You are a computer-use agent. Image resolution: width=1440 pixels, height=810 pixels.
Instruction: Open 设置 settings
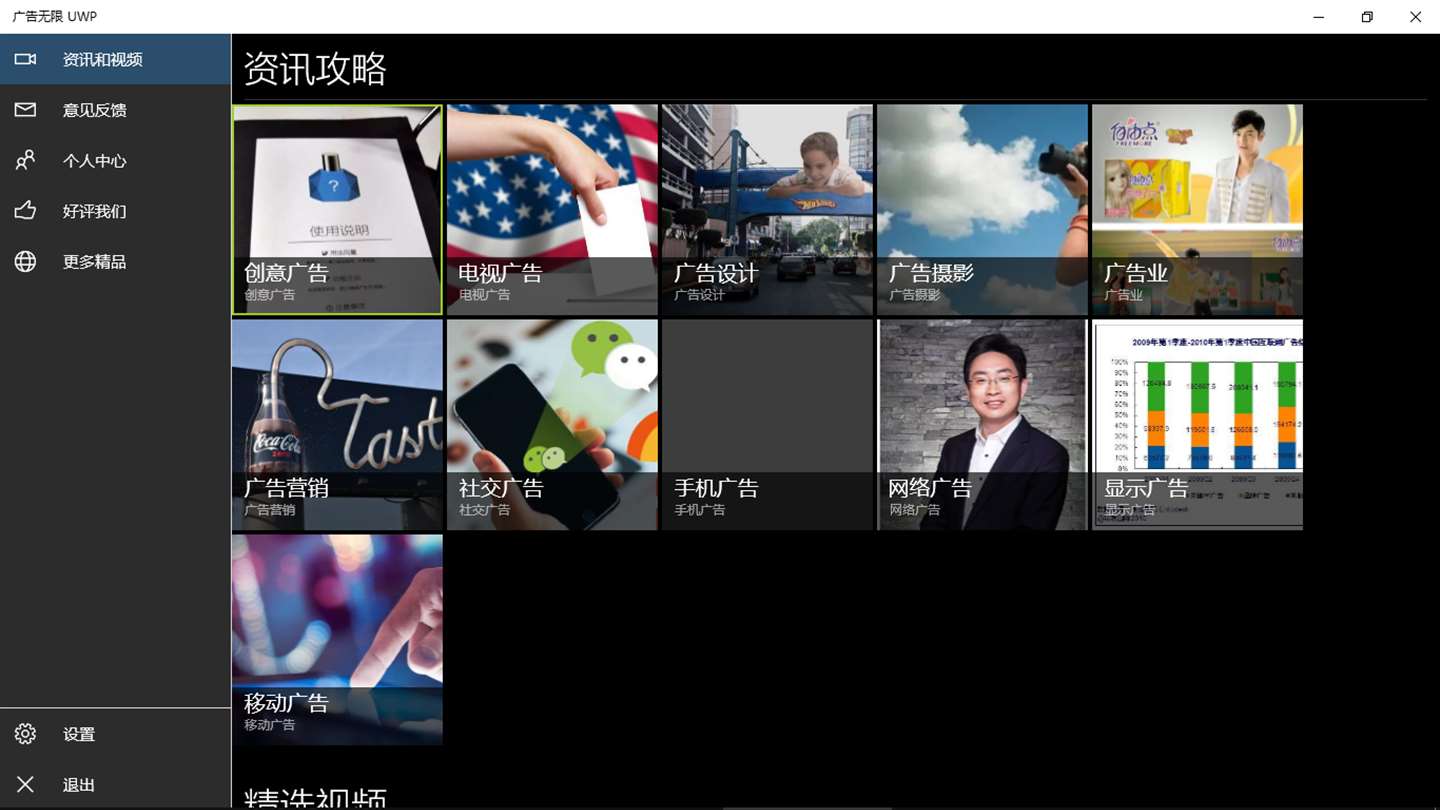click(78, 734)
